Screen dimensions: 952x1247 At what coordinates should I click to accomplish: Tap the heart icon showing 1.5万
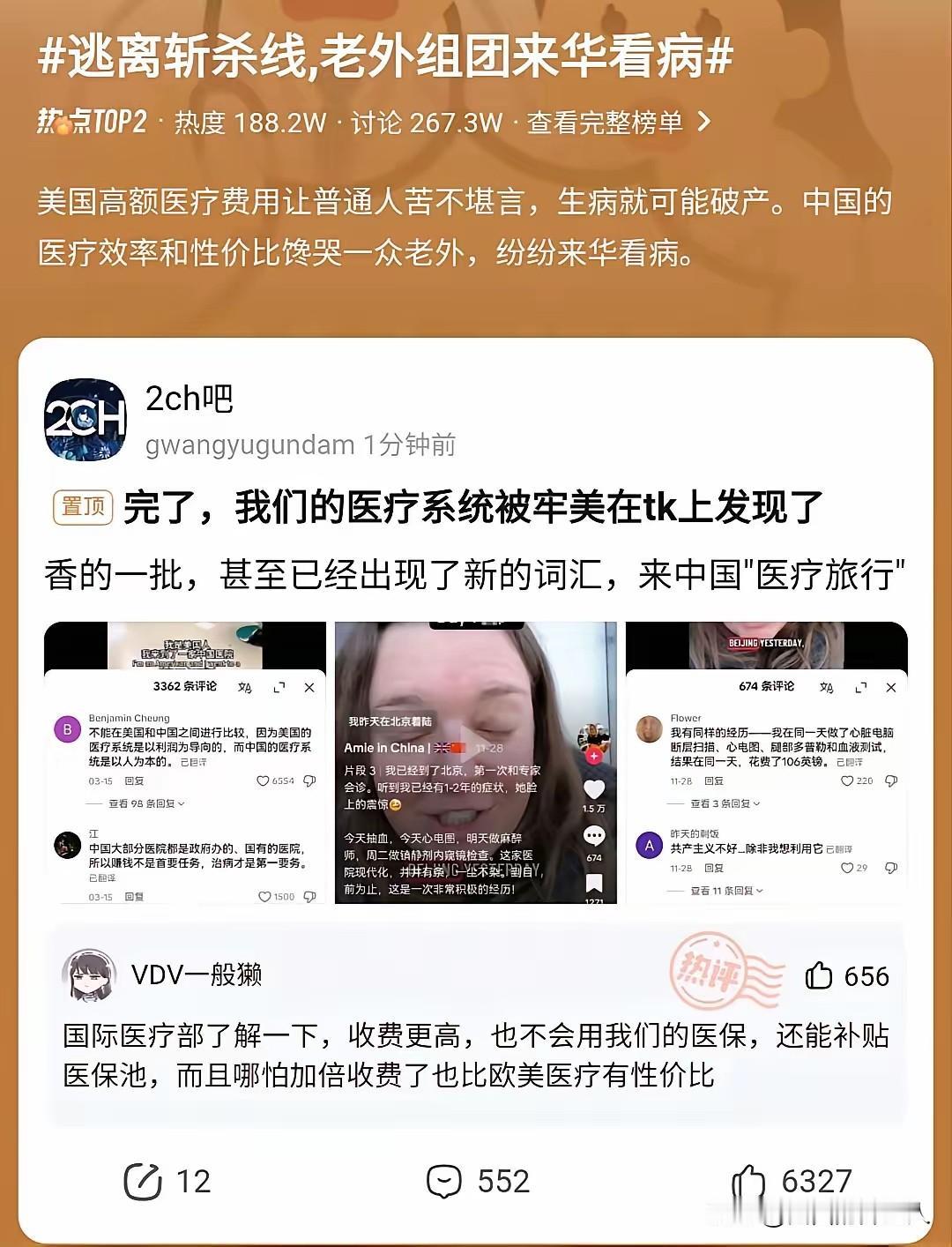[593, 787]
